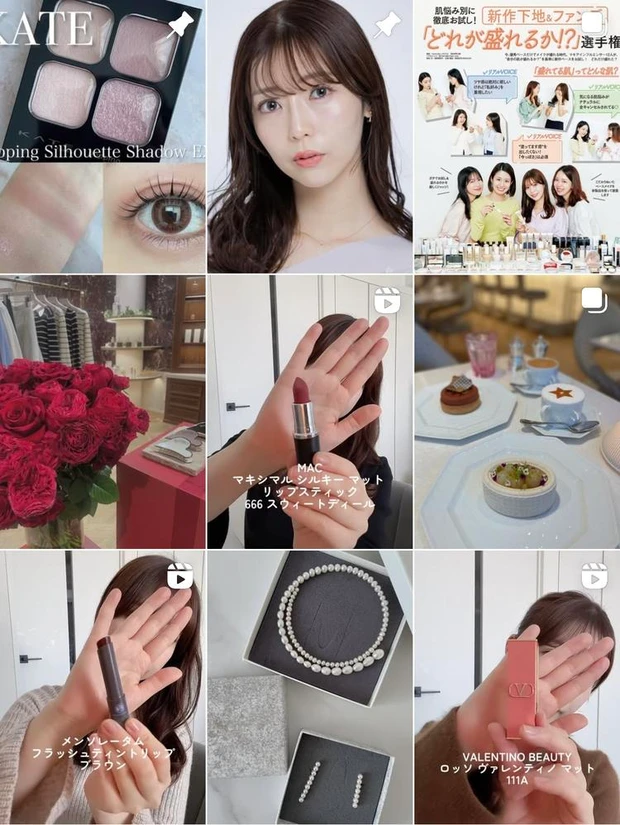Image resolution: width=620 pixels, height=825 pixels.
Task: Open the pinned portrait post of the woman
Action: pyautogui.click(x=309, y=135)
